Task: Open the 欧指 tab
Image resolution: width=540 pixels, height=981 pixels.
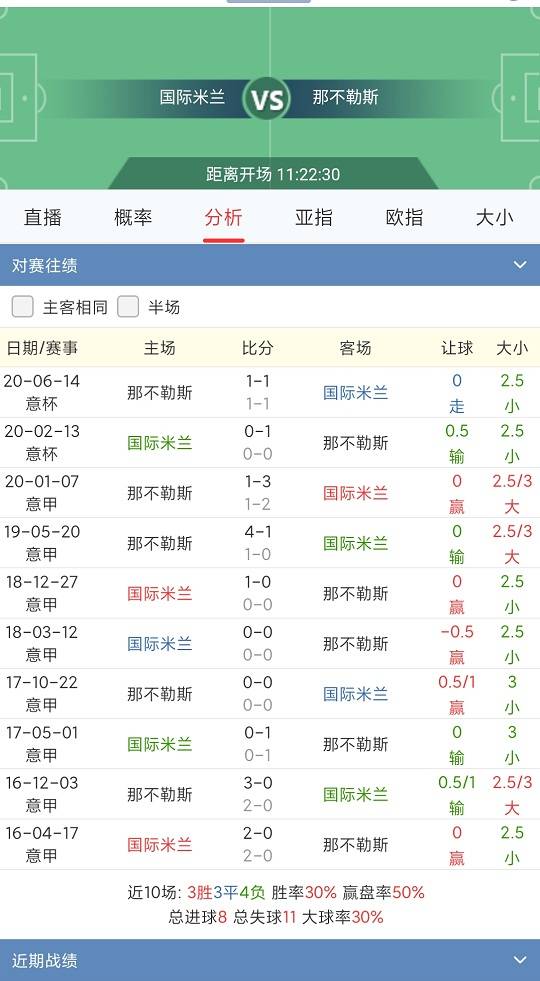Action: [404, 217]
